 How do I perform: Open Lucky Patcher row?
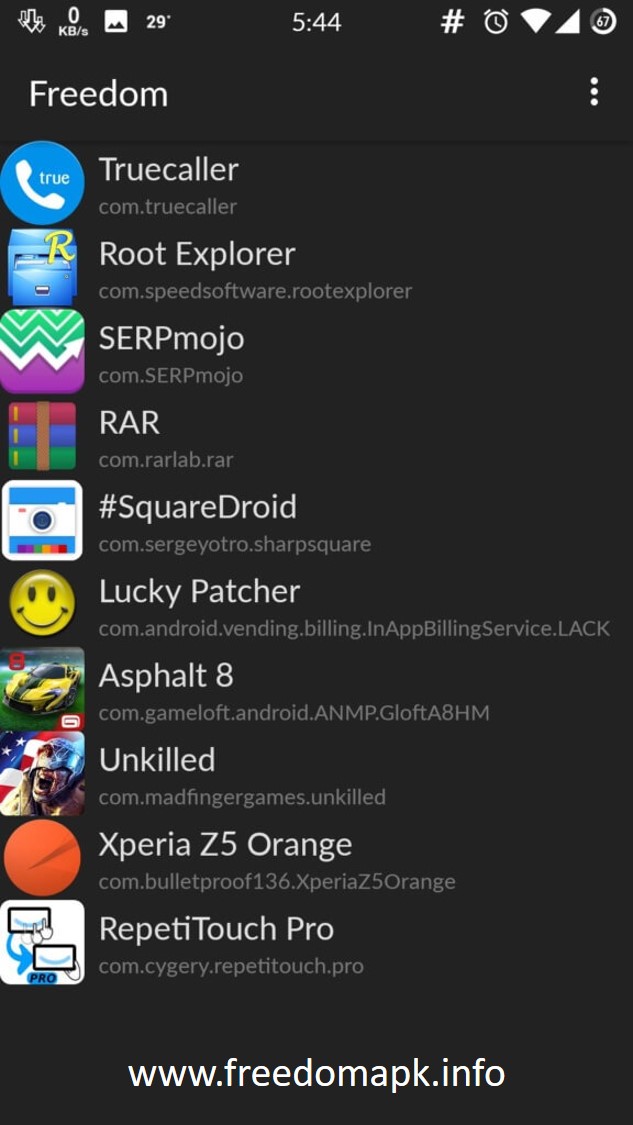coord(316,605)
